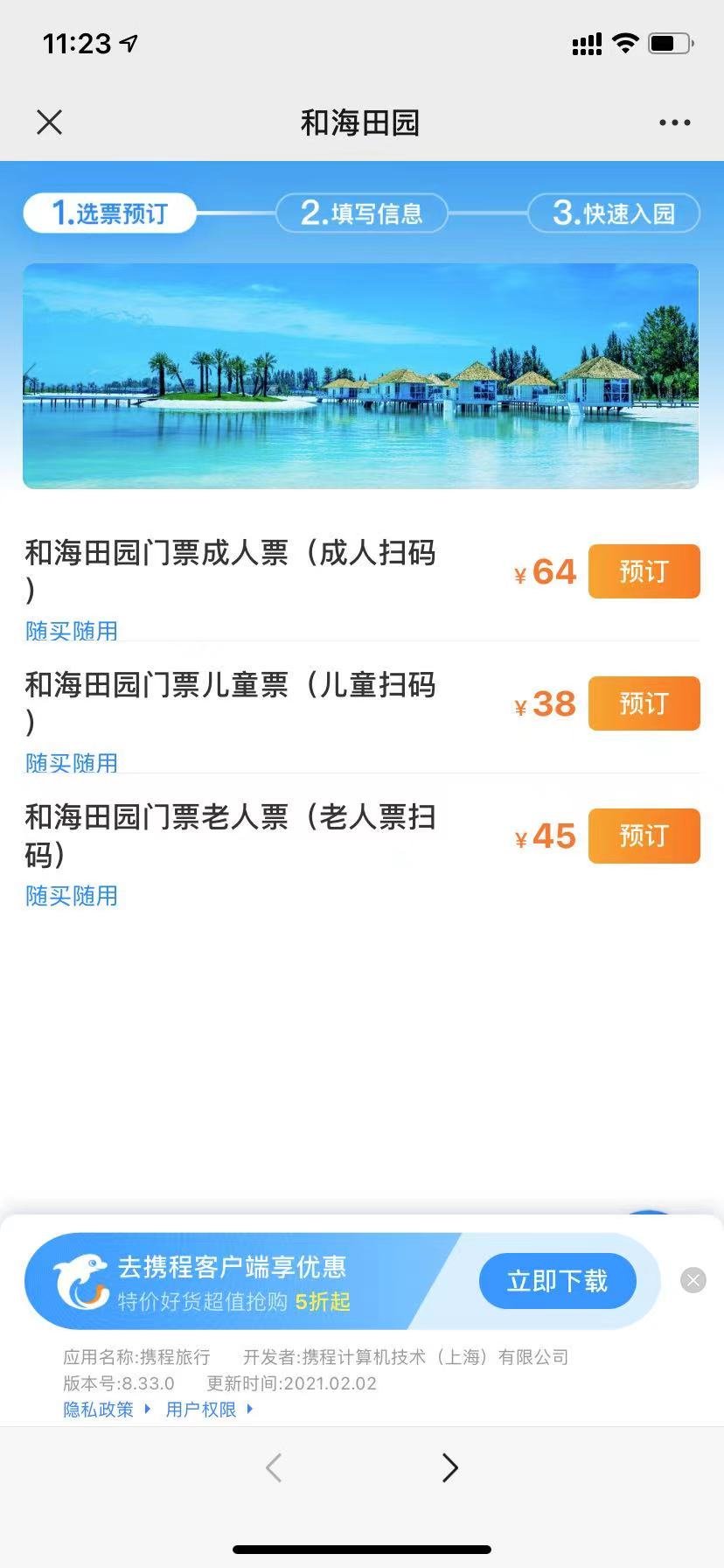Screen dimensions: 724x1568
Task: Tap 立即下载 to download Ctrip app
Action: (x=557, y=1281)
